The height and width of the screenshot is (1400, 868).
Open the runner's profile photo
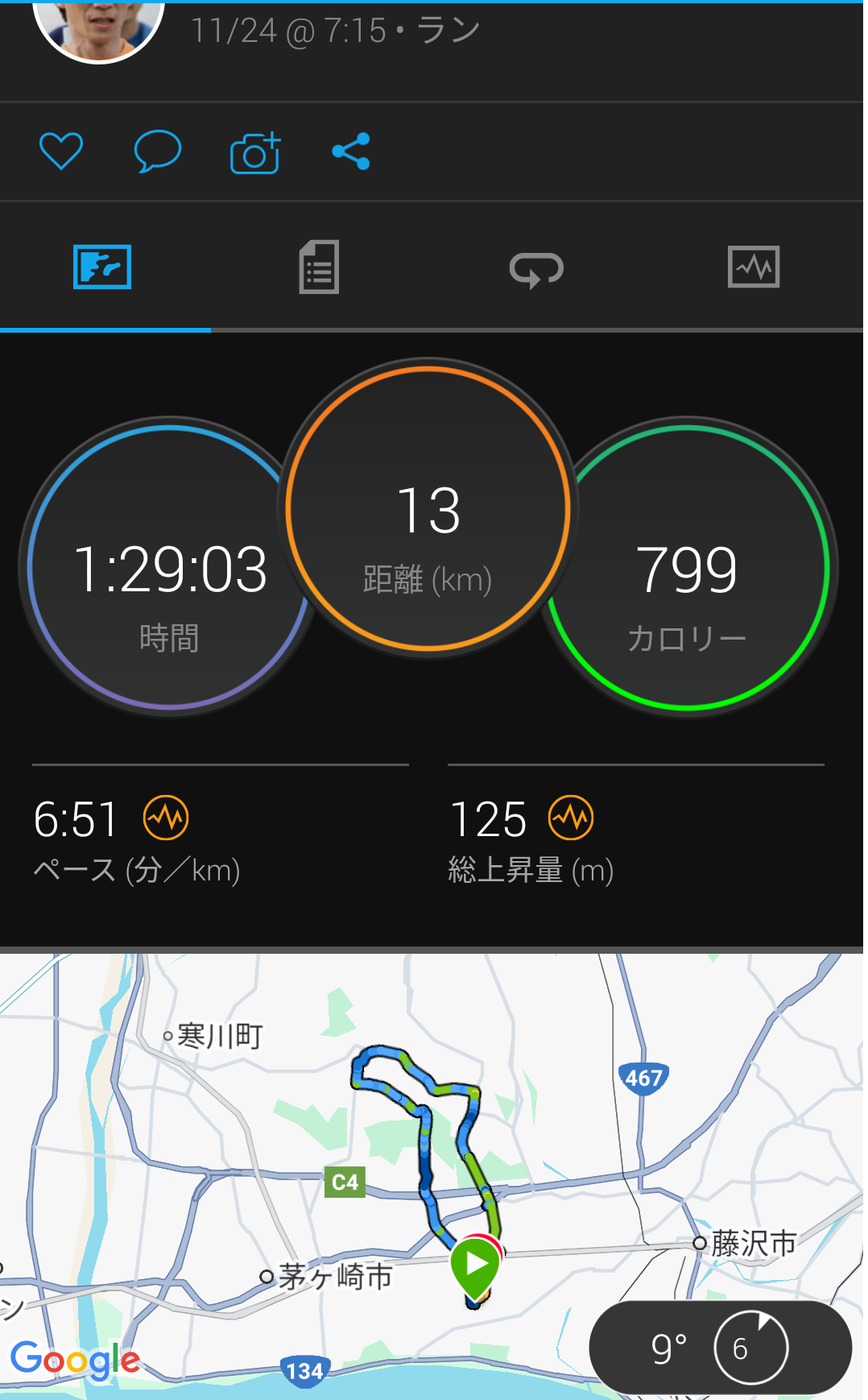click(98, 24)
